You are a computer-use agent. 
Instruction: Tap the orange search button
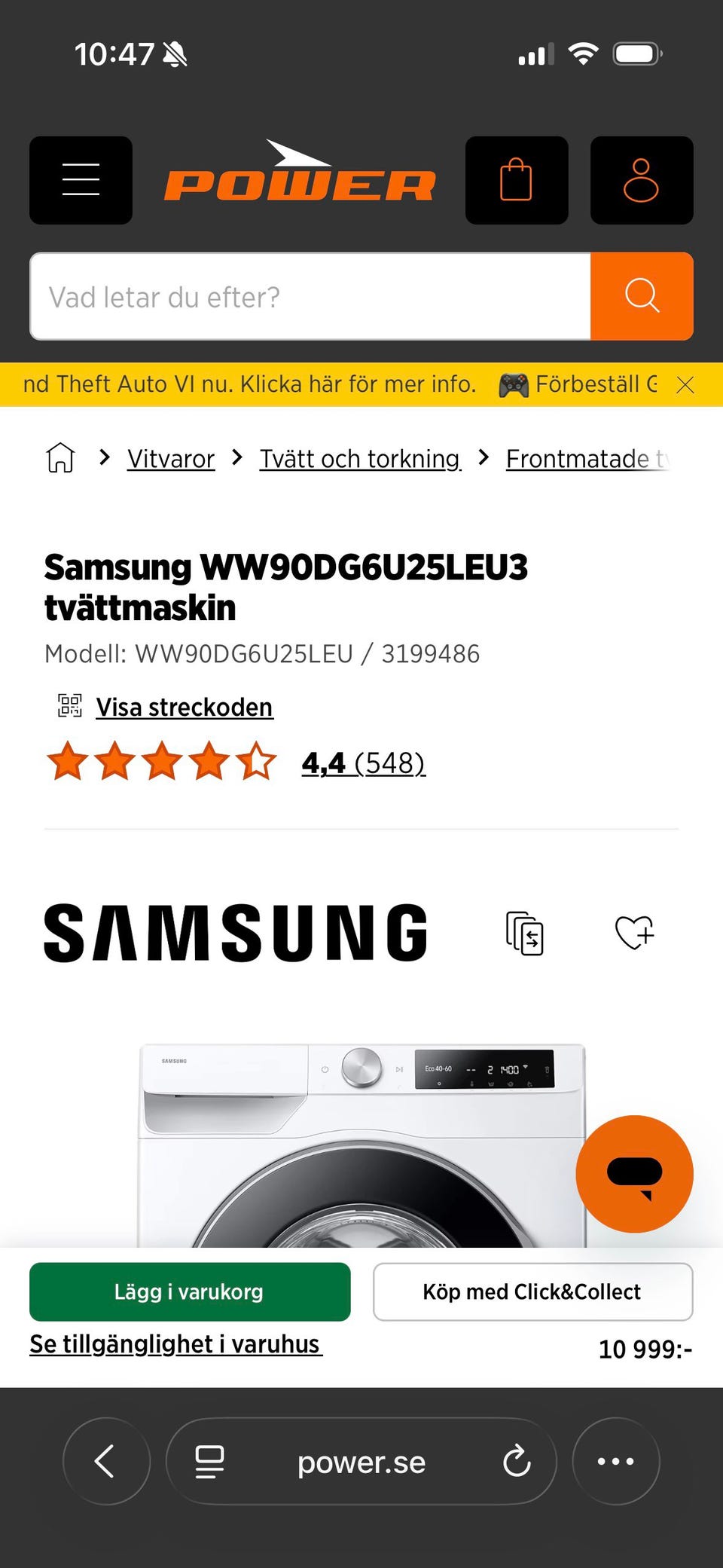click(x=642, y=297)
